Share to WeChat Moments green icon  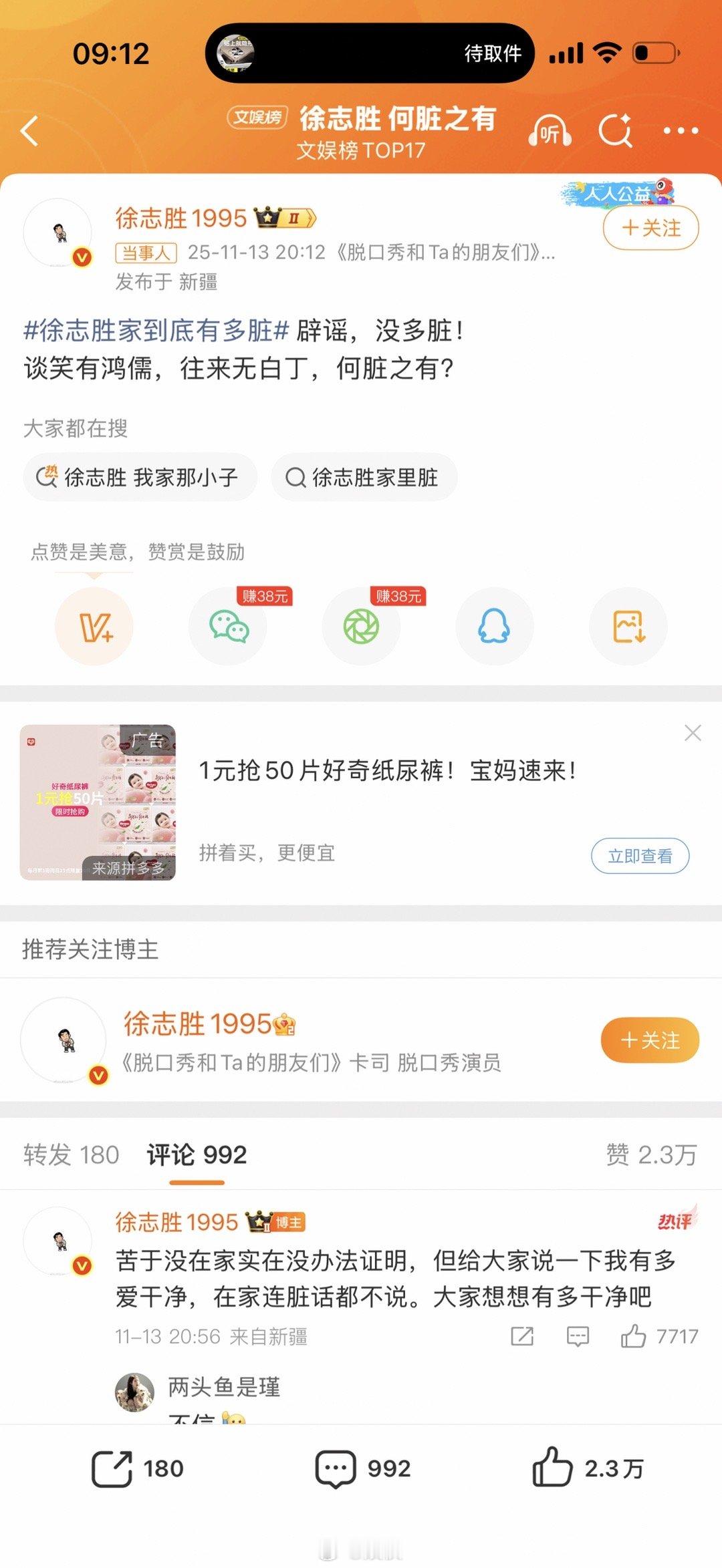pyautogui.click(x=361, y=627)
